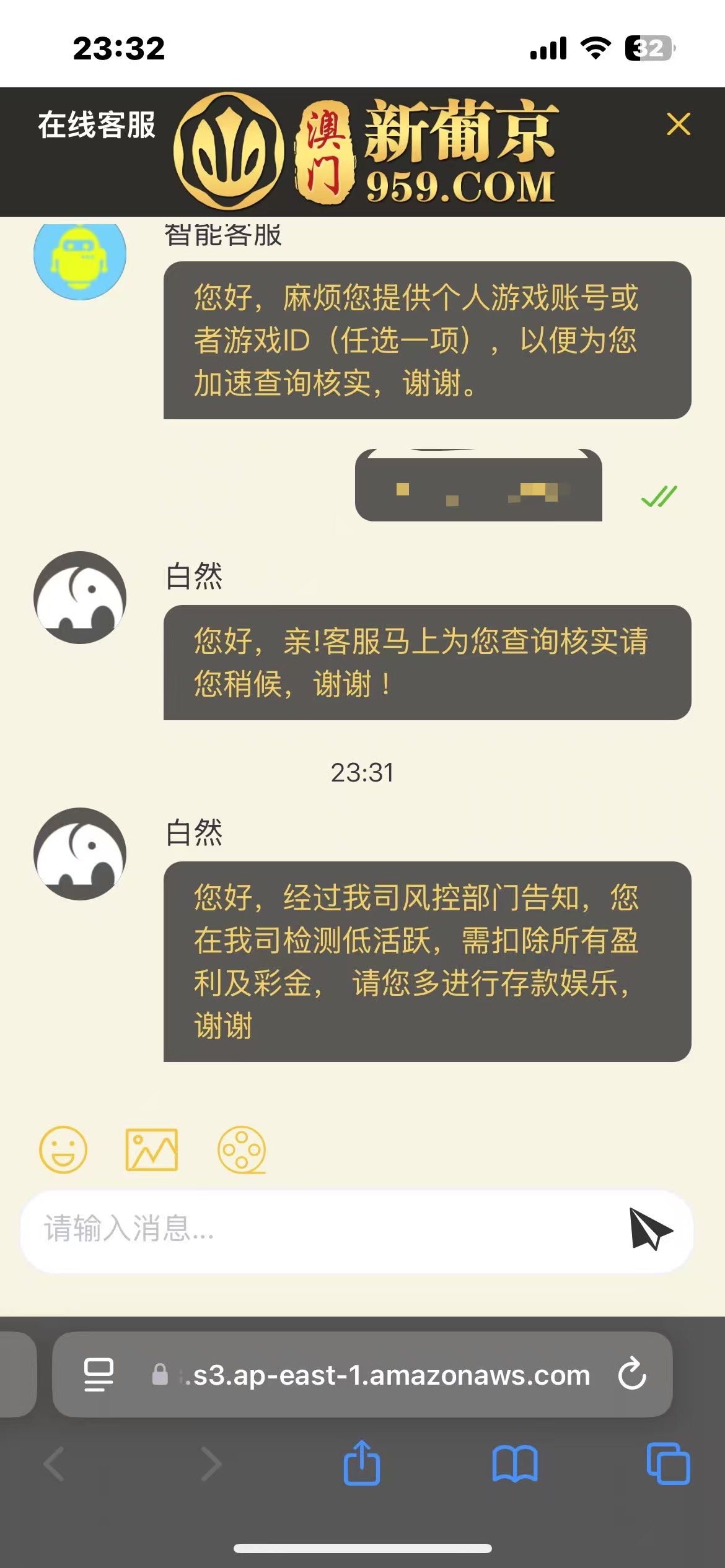Focus the message input field
The width and height of the screenshot is (725, 1568).
(x=322, y=1229)
